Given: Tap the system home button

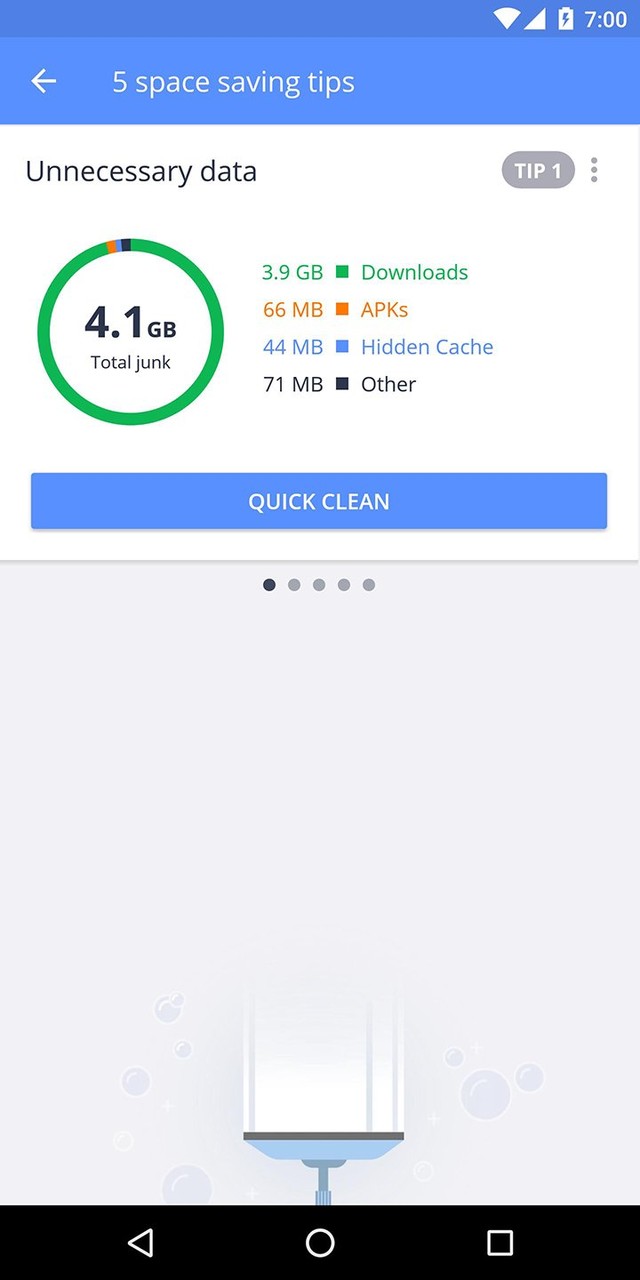Looking at the screenshot, I should (320, 1242).
